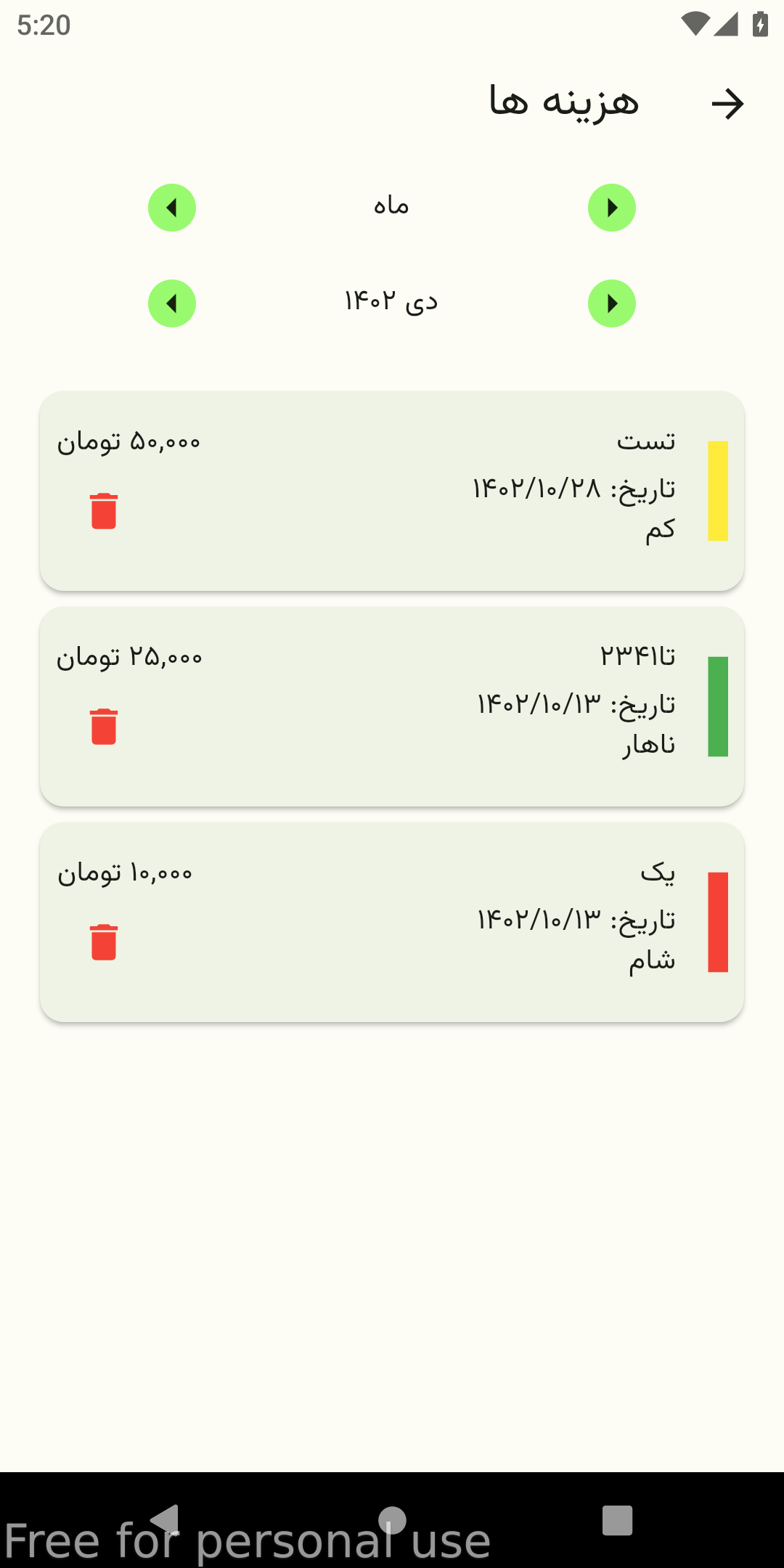Open the تست expense card

392,491
